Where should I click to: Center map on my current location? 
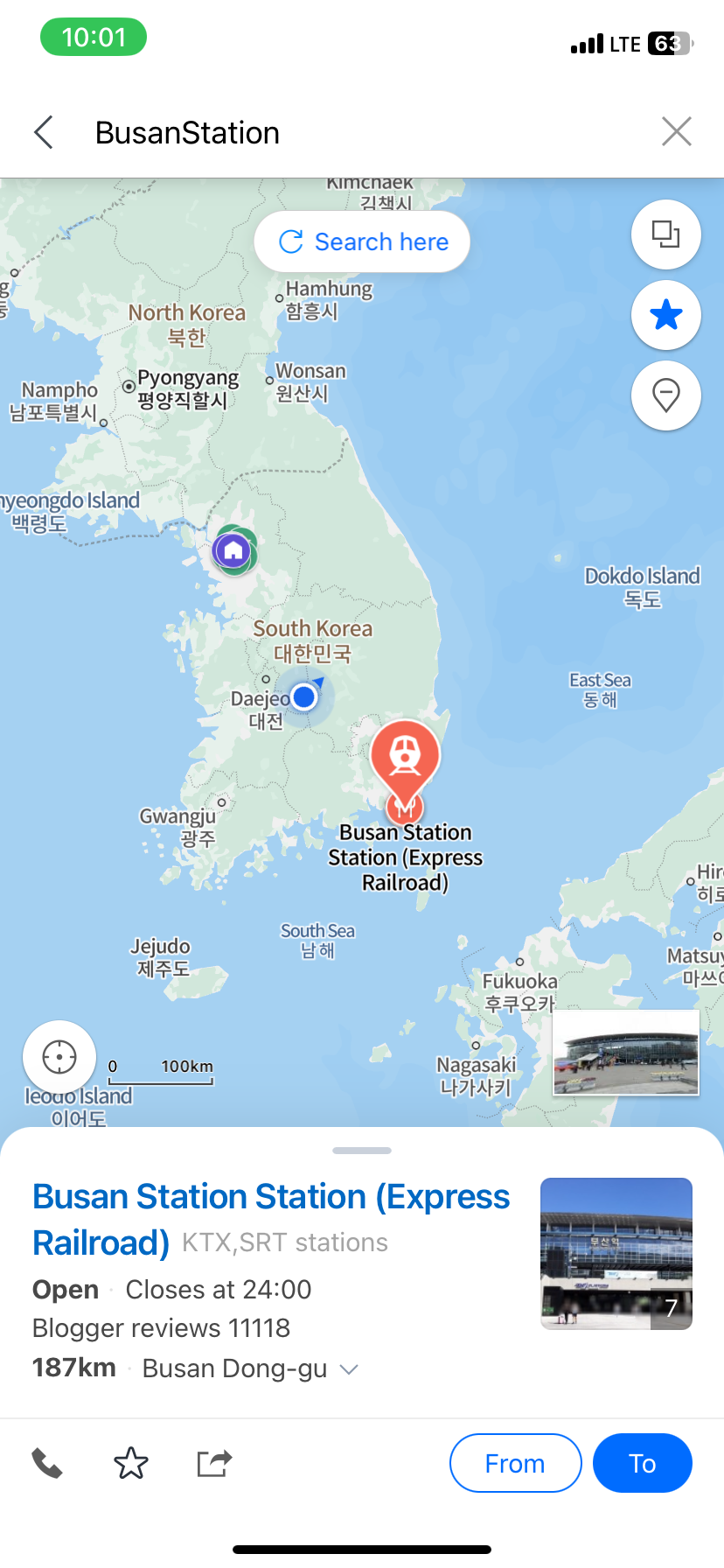pos(59,1057)
